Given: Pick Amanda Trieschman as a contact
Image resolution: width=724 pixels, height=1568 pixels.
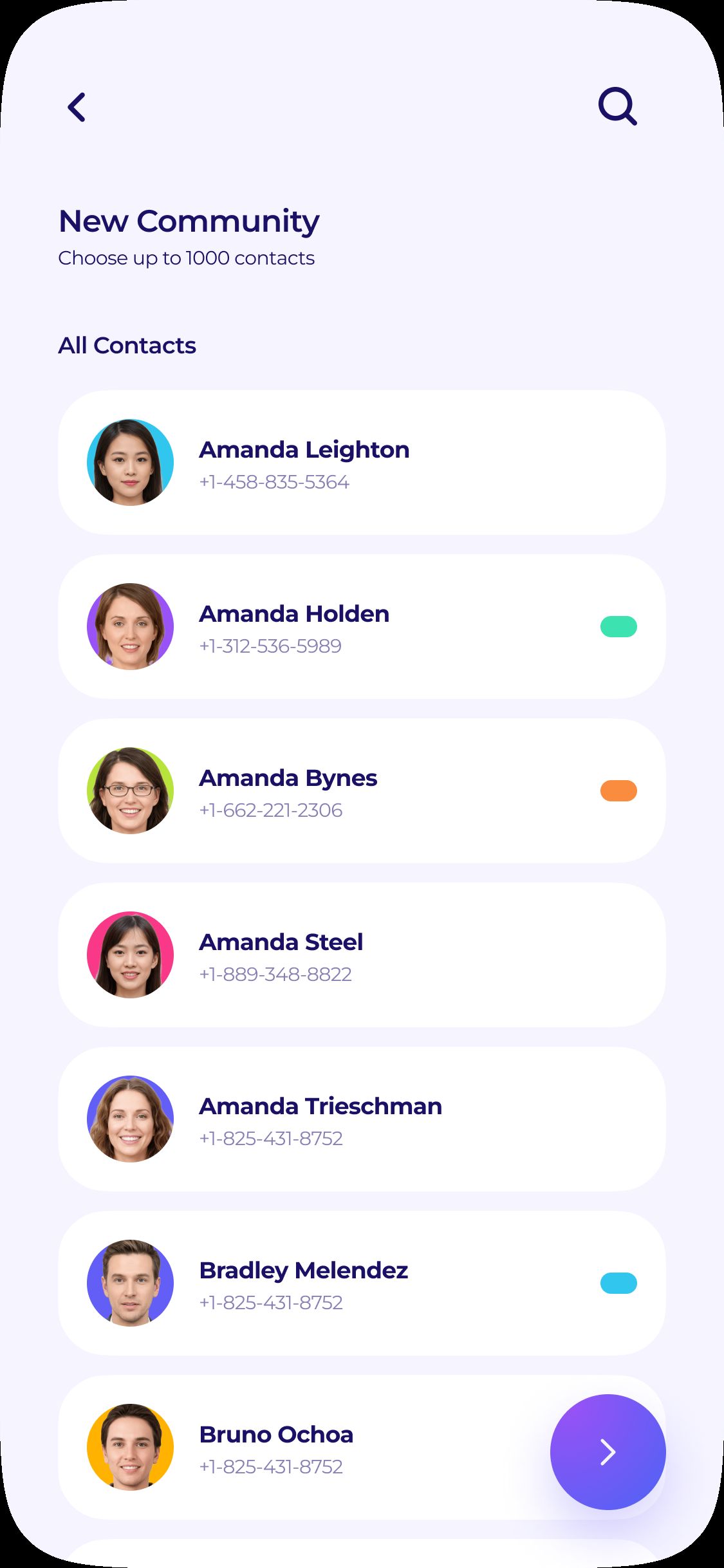Looking at the screenshot, I should click(362, 1119).
